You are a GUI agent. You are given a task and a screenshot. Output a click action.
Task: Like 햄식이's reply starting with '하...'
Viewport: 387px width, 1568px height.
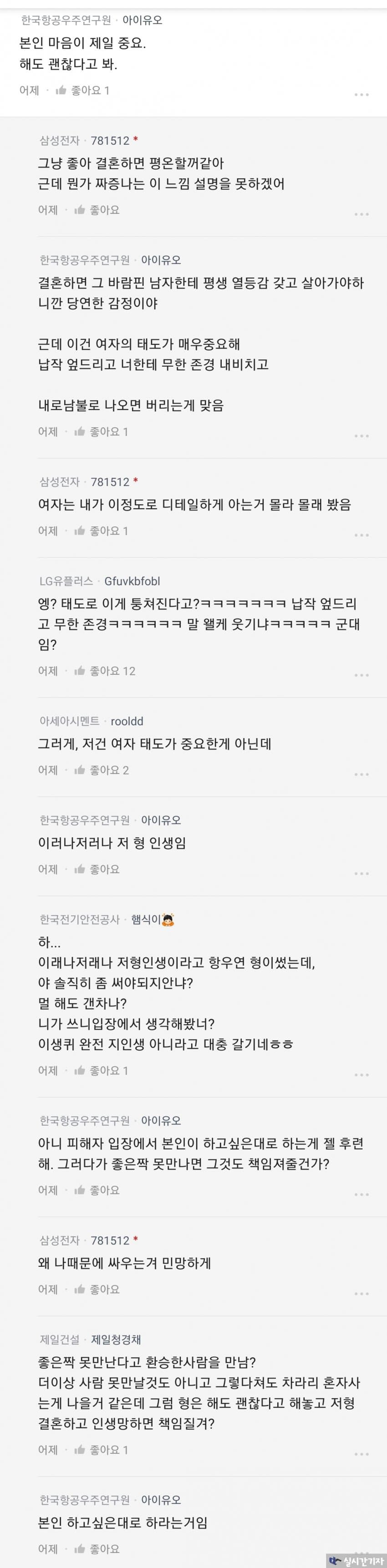(101, 1071)
